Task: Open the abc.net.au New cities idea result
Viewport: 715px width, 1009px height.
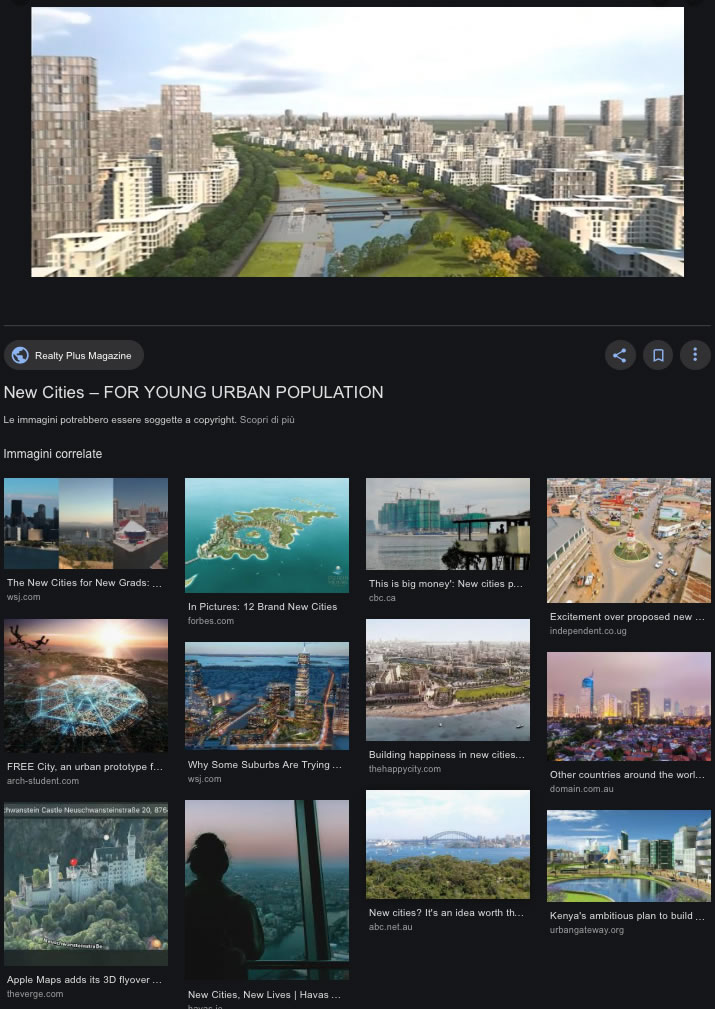Action: pyautogui.click(x=448, y=845)
